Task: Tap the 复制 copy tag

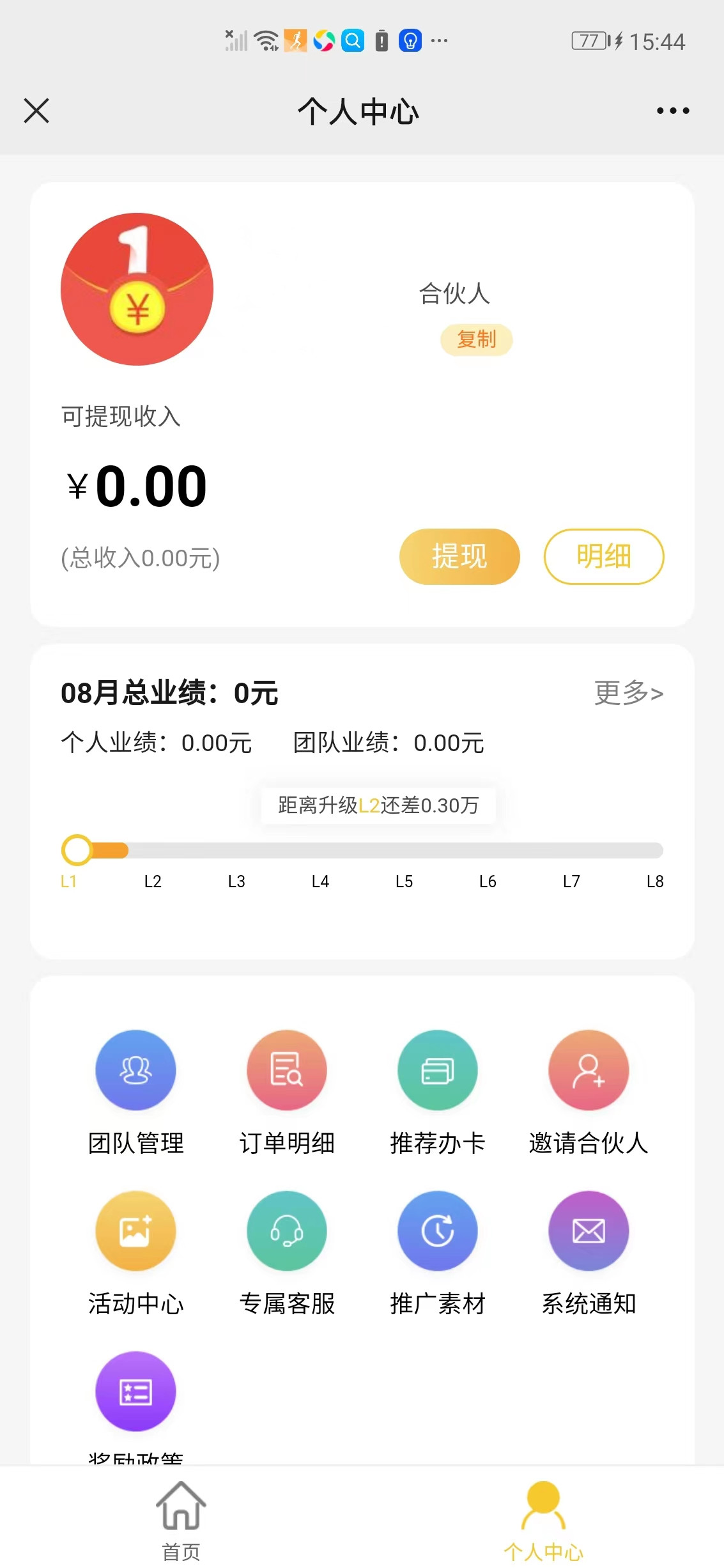Action: tap(477, 340)
